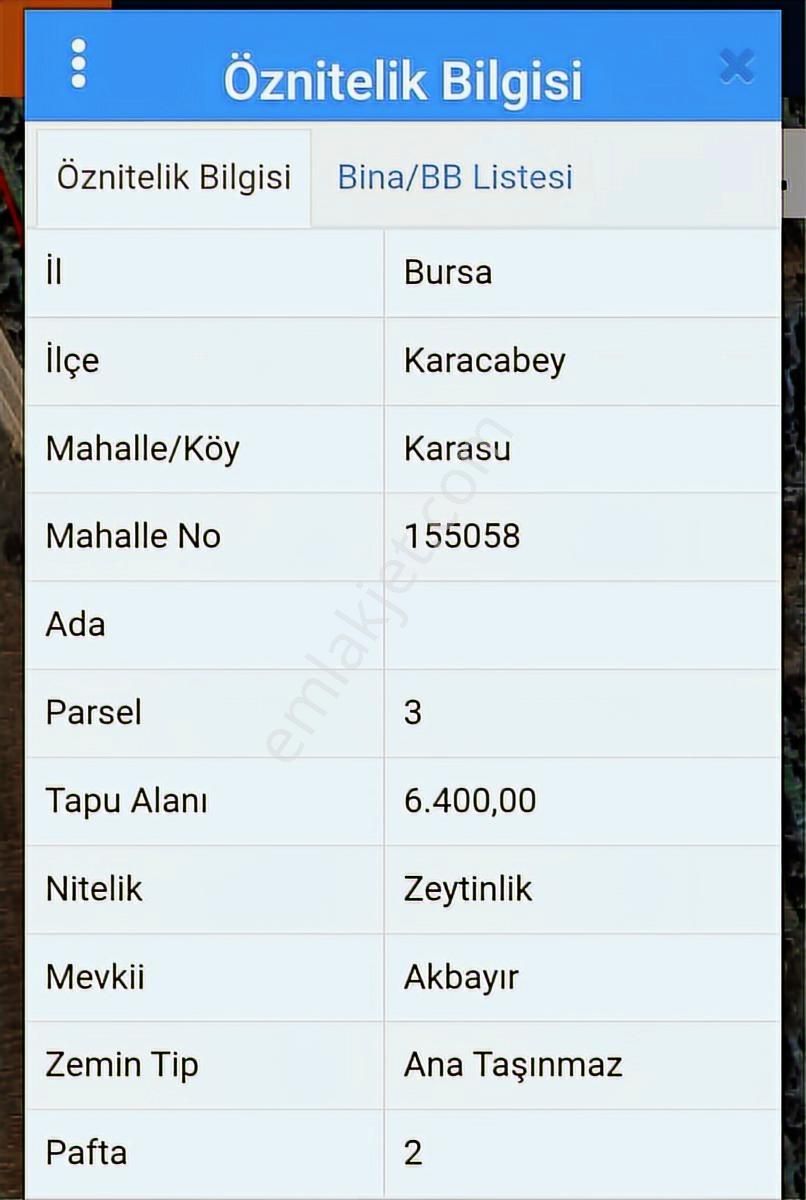The height and width of the screenshot is (1200, 806).
Task: Select the empty Ada value cell
Action: [x=580, y=624]
